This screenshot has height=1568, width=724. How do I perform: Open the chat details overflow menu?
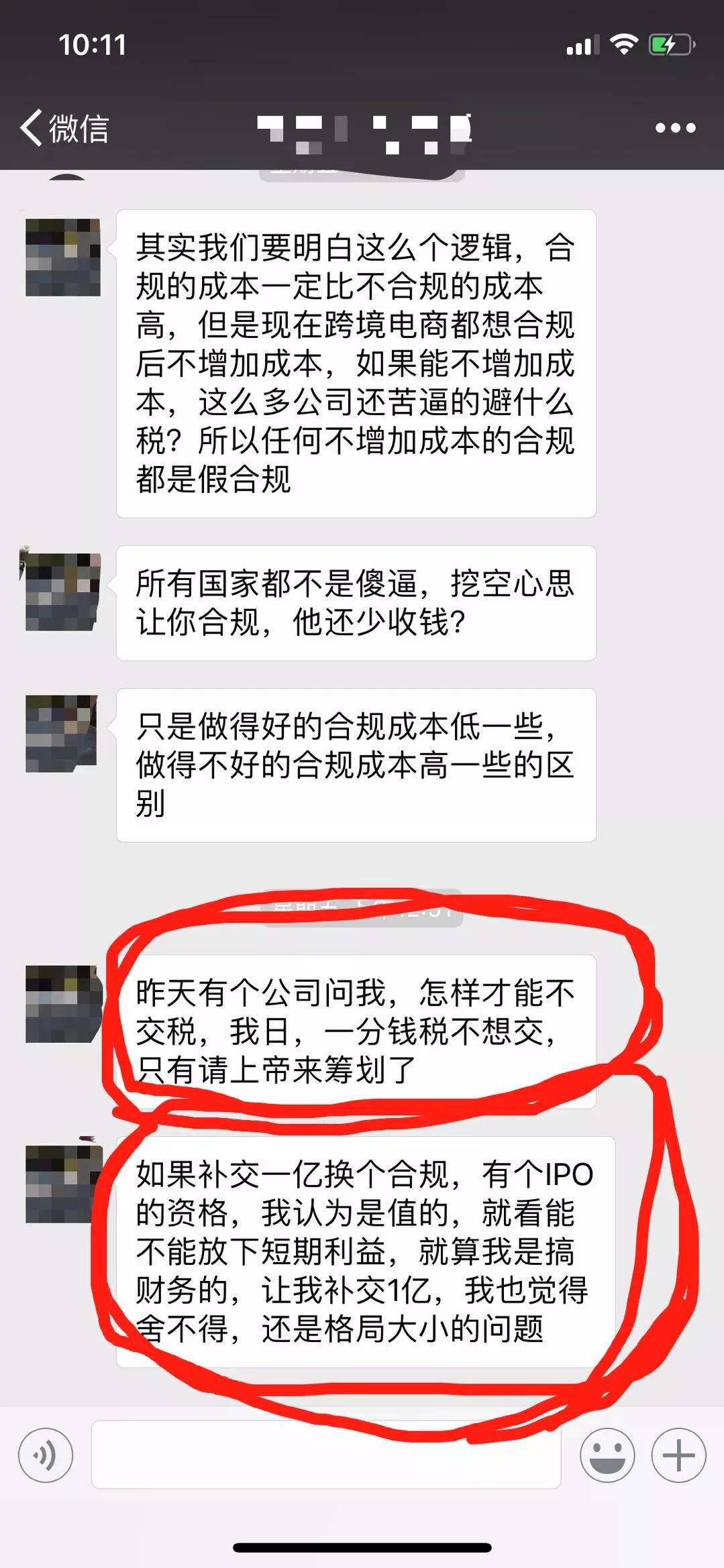coord(674,127)
